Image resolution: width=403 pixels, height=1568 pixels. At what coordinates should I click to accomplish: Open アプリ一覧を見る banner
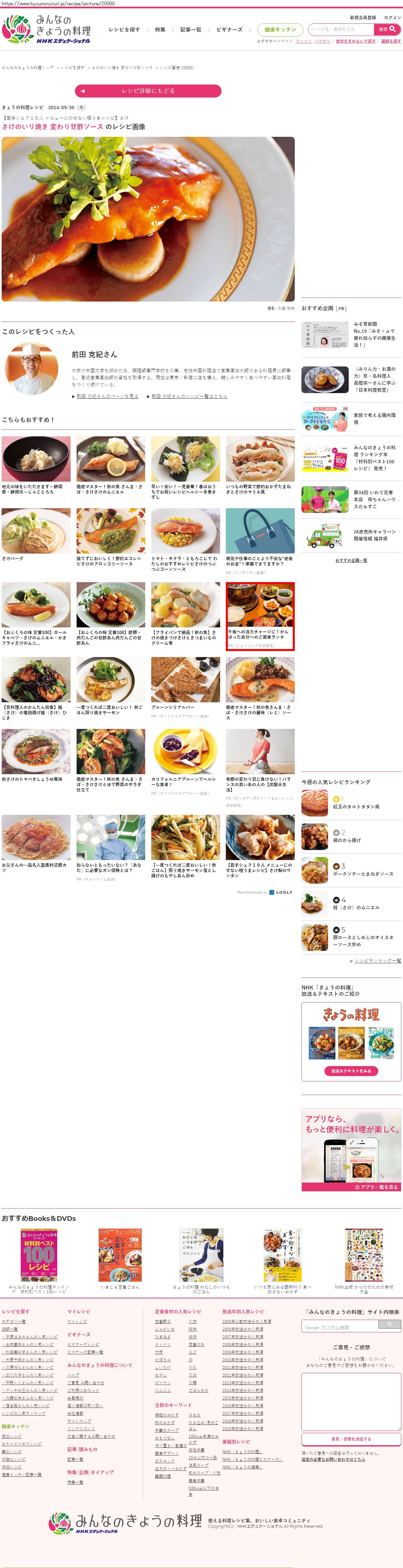point(377,1187)
